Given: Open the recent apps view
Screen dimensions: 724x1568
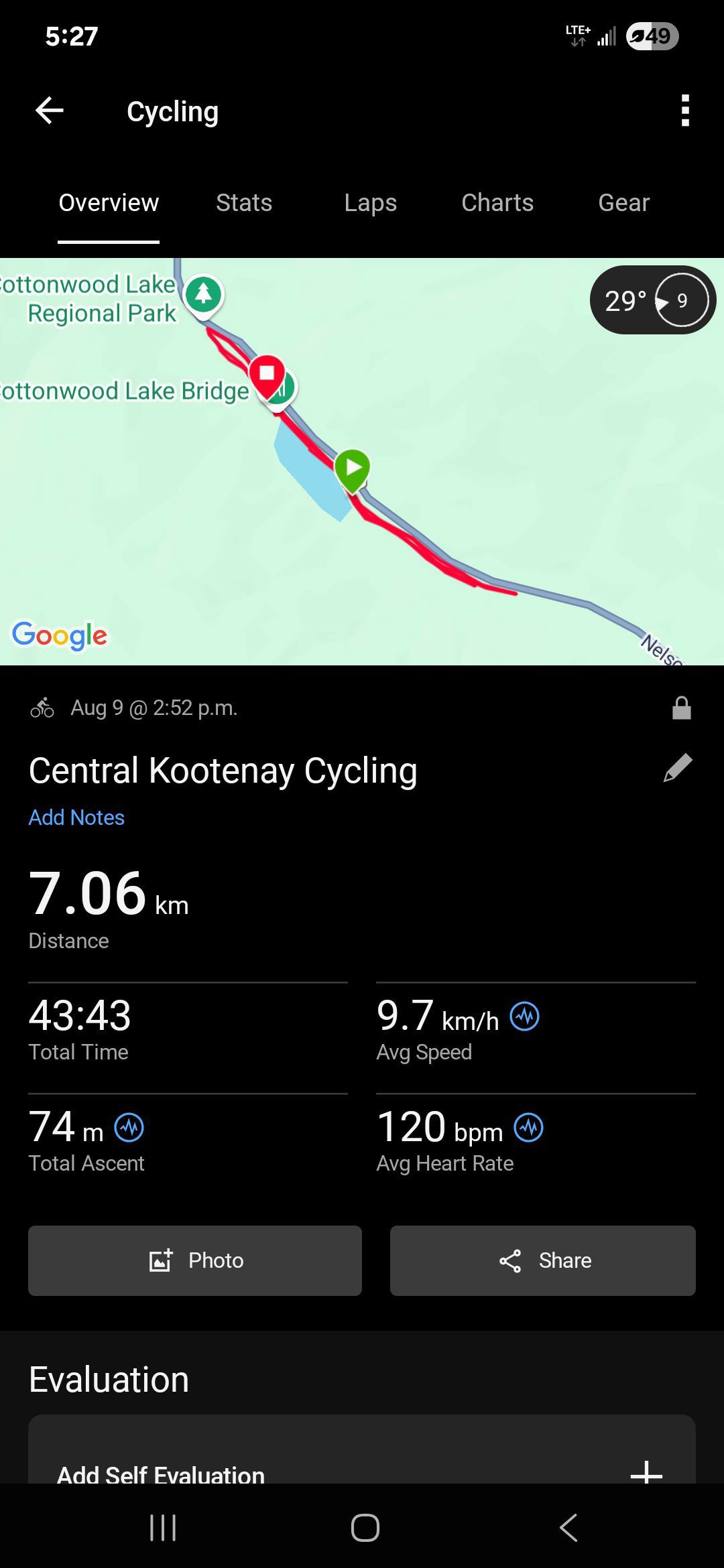Looking at the screenshot, I should [x=163, y=1528].
